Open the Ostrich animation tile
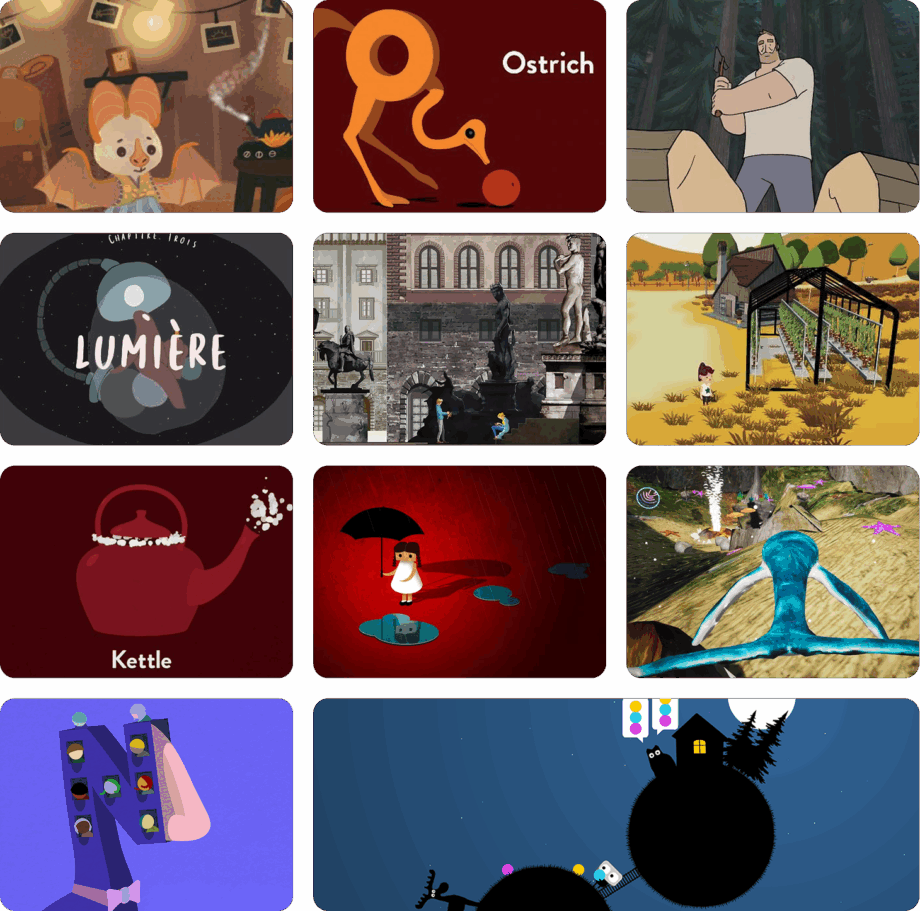920x911 pixels. click(459, 106)
